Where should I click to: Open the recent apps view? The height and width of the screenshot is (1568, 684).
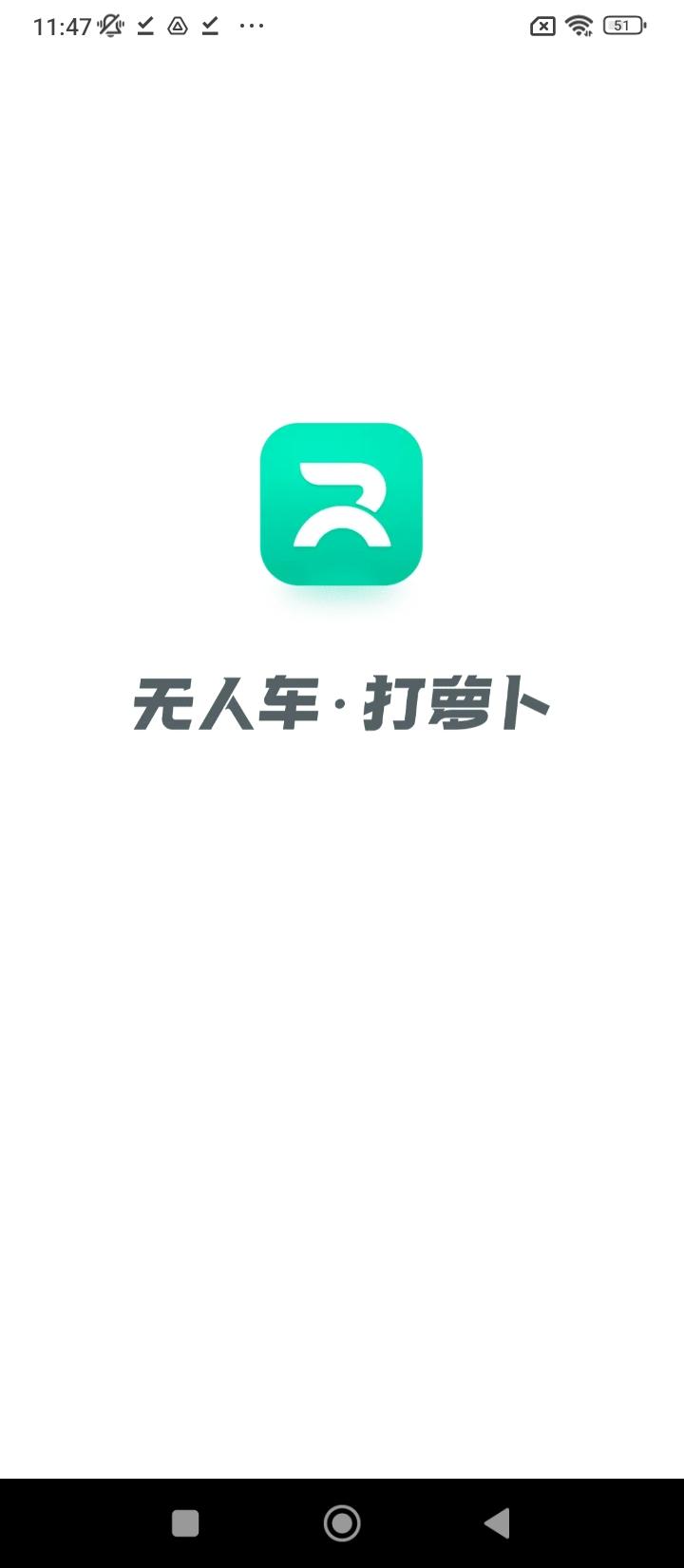click(185, 1523)
